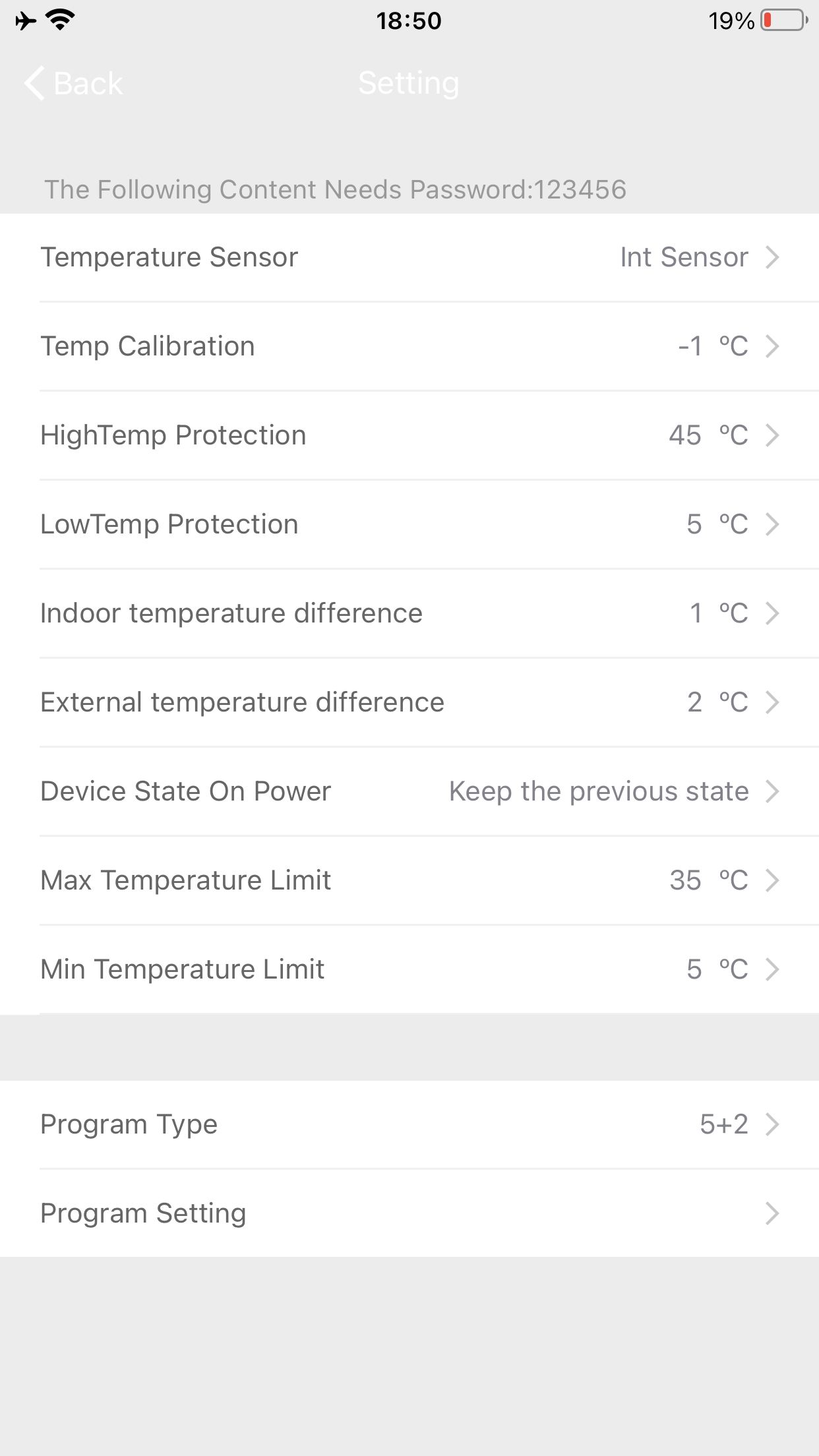
Task: Edit HighTemp Protection value
Action: [409, 435]
